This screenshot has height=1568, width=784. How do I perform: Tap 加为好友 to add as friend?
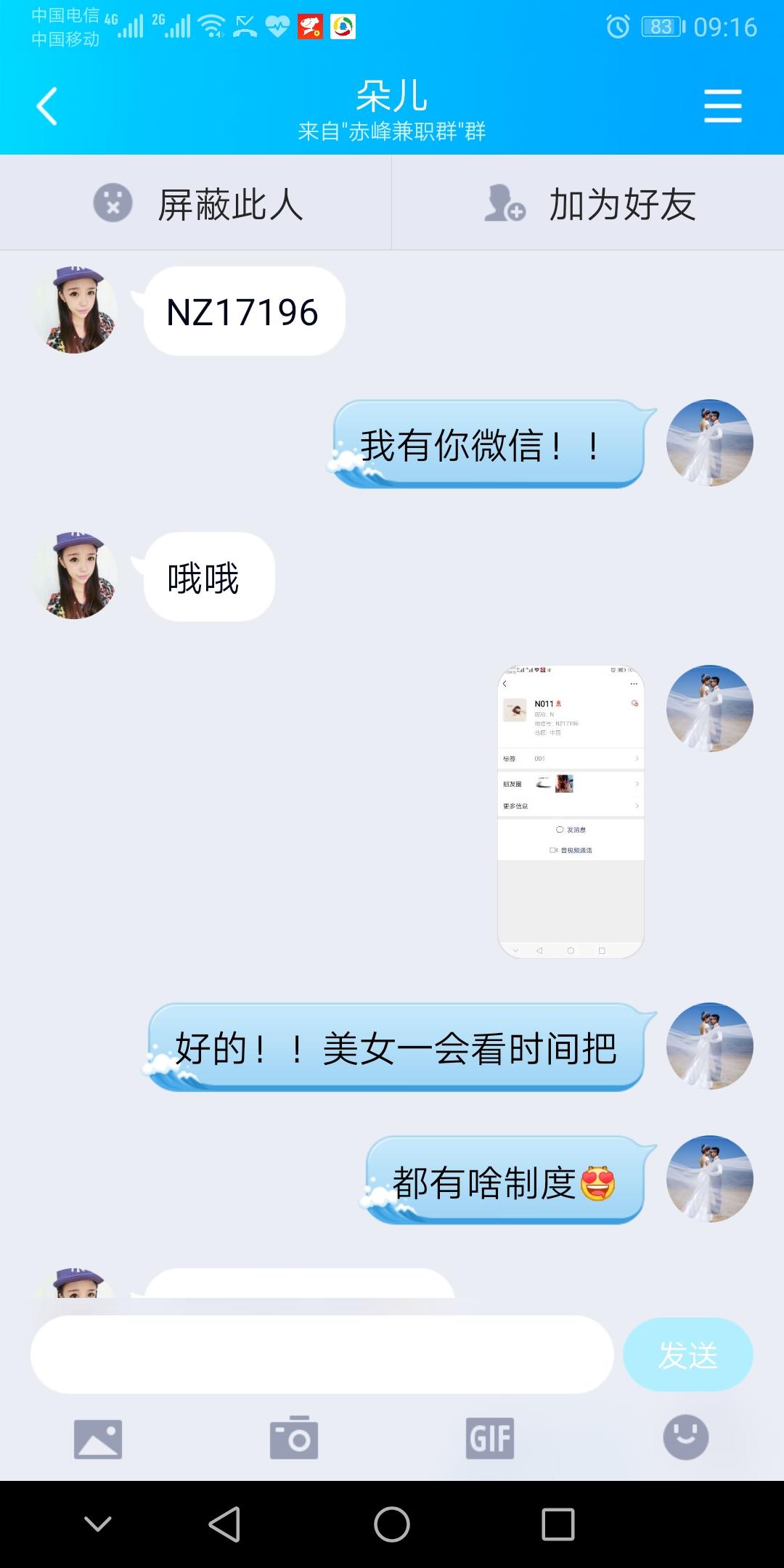589,203
